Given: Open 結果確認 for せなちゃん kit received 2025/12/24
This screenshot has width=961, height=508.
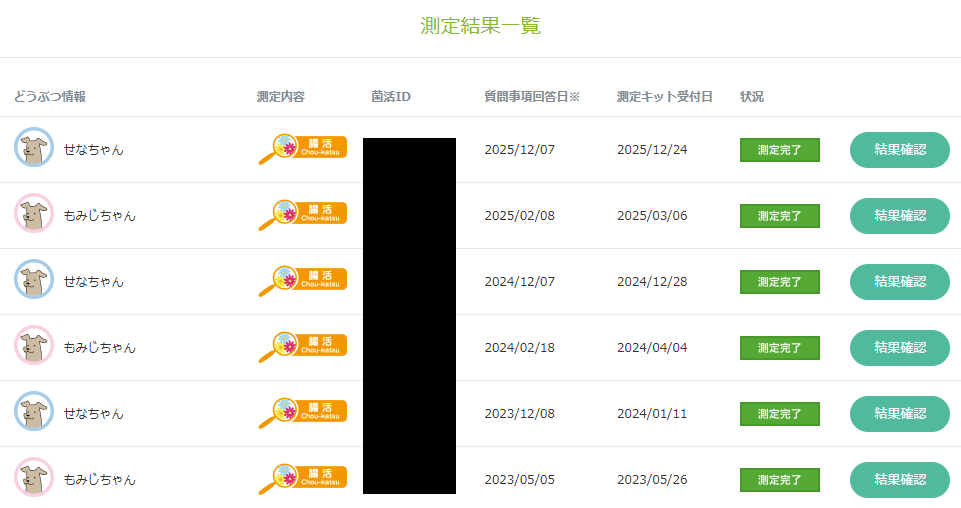Looking at the screenshot, I should pyautogui.click(x=899, y=150).
